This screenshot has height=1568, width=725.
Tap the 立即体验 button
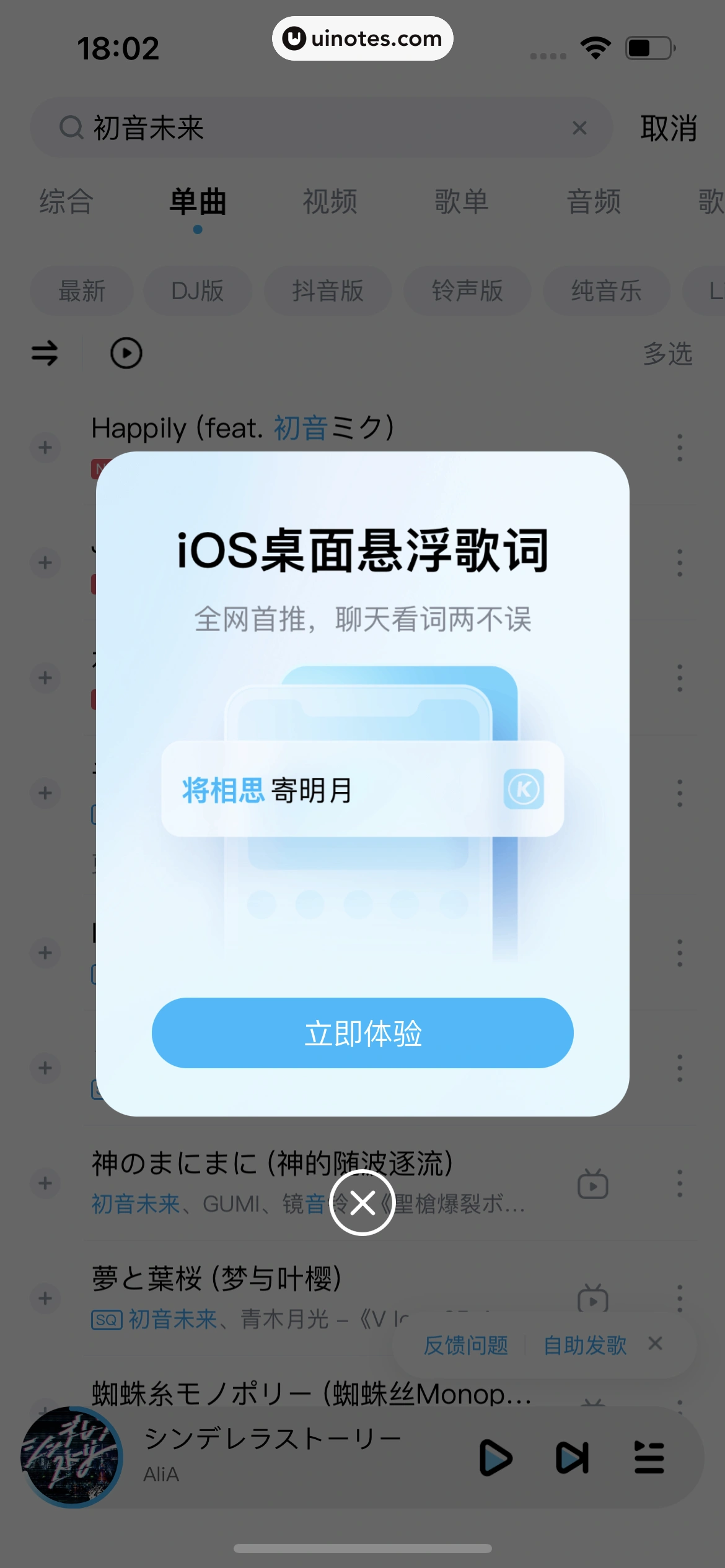click(x=362, y=1033)
